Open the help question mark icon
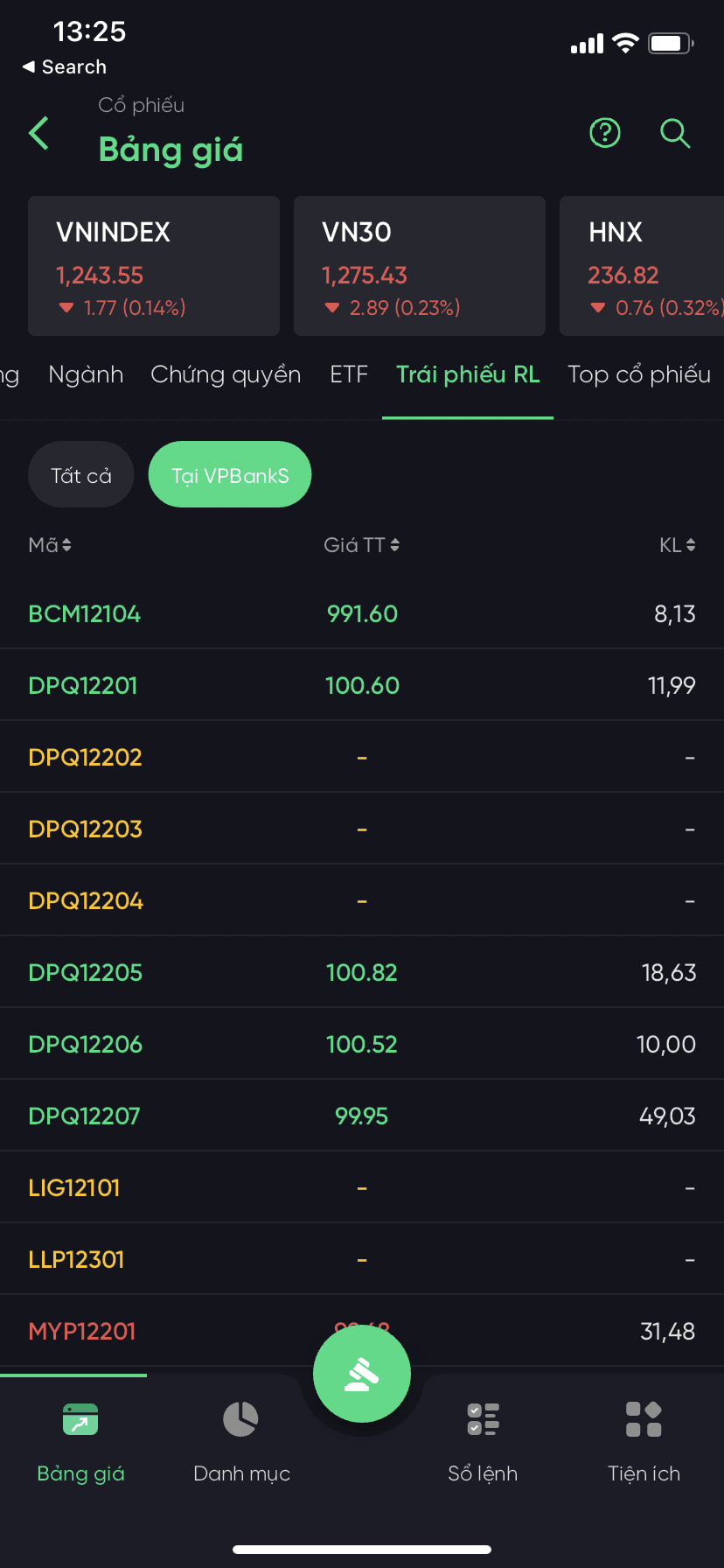Image resolution: width=724 pixels, height=1568 pixels. click(x=605, y=133)
